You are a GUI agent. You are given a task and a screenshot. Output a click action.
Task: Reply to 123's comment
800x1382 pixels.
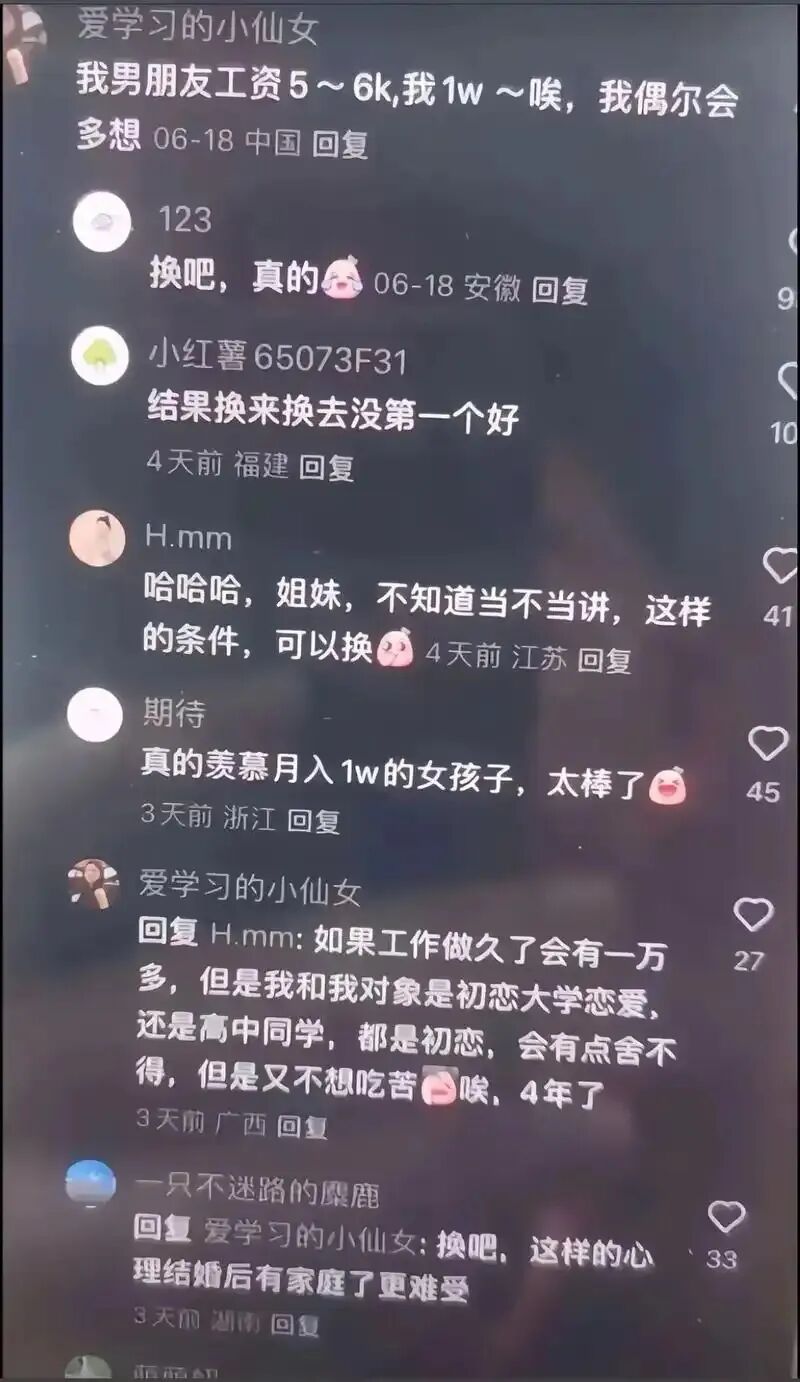(x=559, y=290)
